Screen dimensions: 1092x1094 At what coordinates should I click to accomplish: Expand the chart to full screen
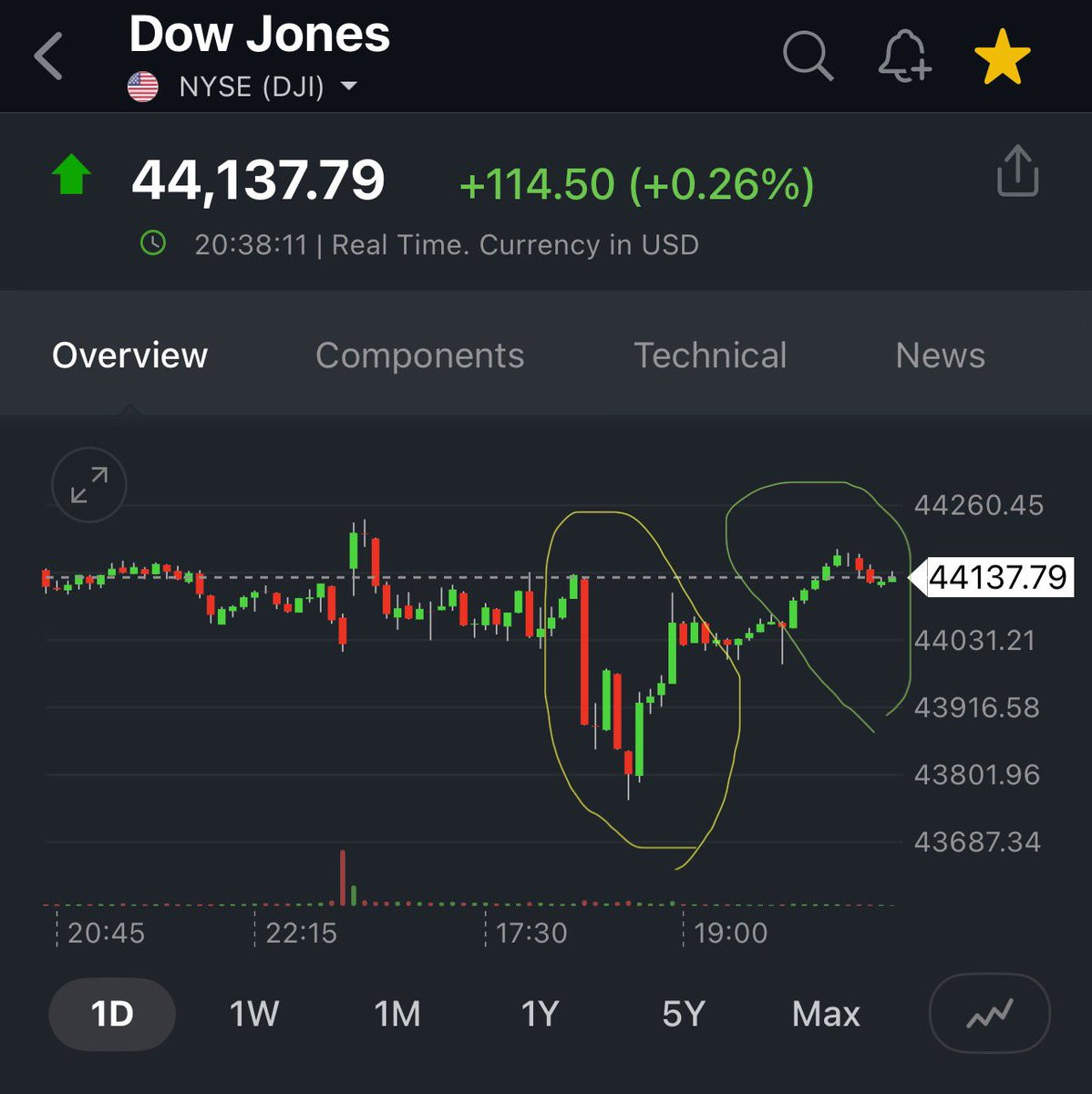coord(89,484)
